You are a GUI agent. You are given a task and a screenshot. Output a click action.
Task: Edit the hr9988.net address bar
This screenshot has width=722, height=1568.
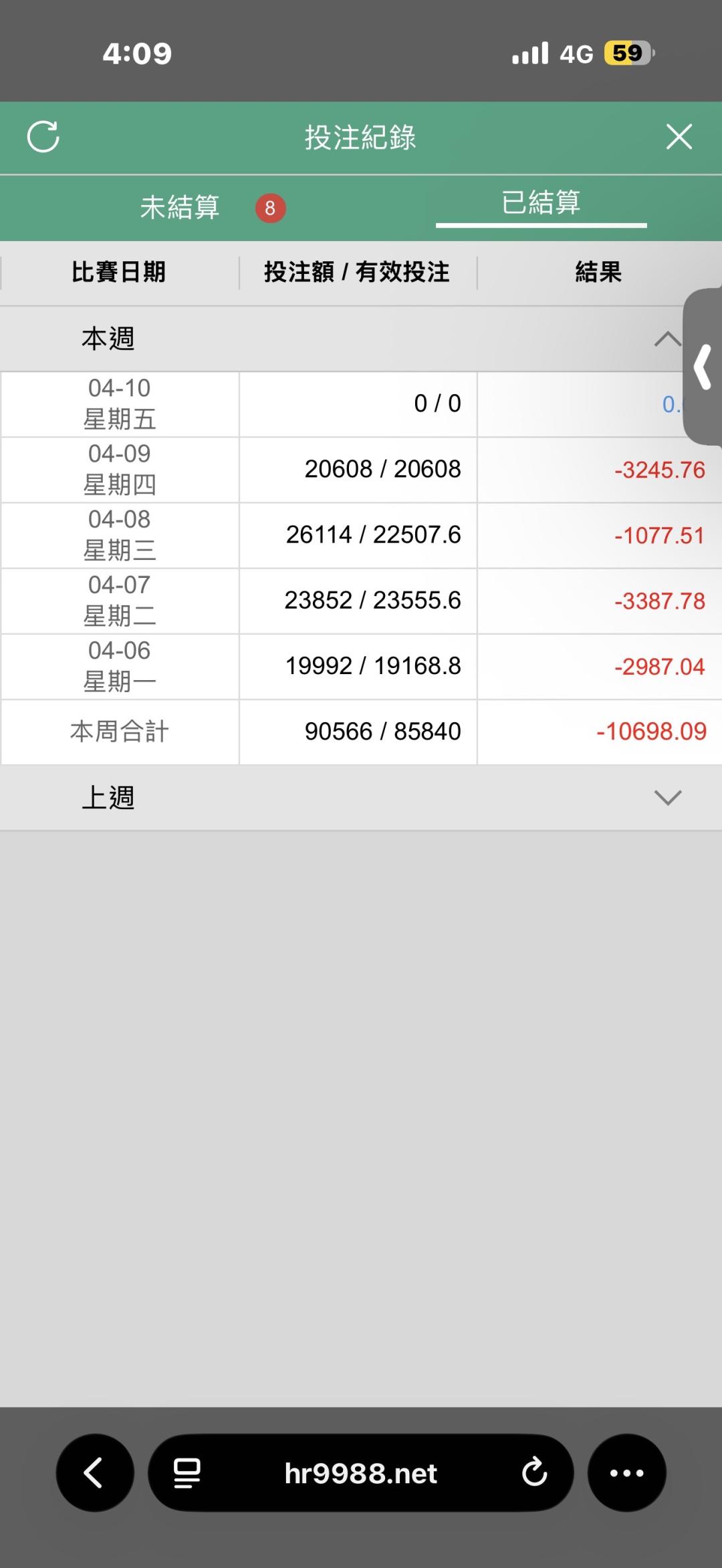(361, 1473)
